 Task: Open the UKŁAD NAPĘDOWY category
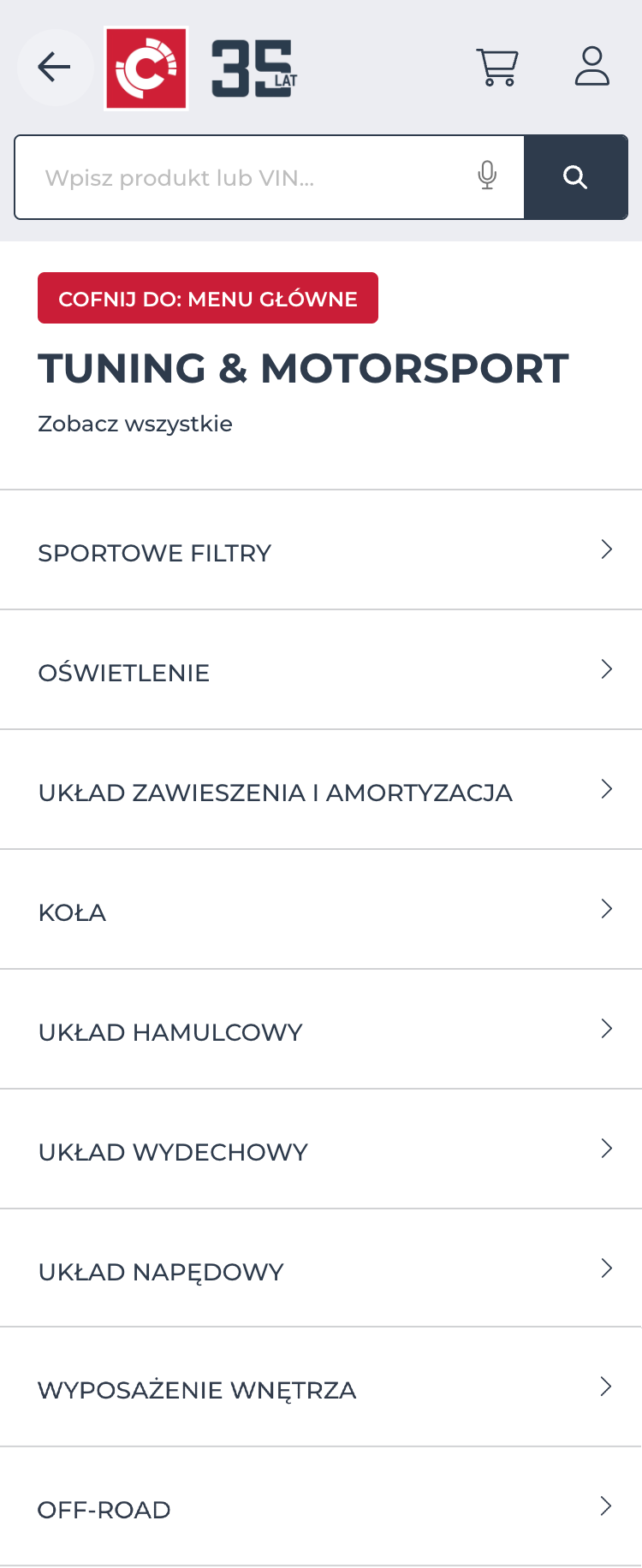pyautogui.click(x=321, y=1271)
